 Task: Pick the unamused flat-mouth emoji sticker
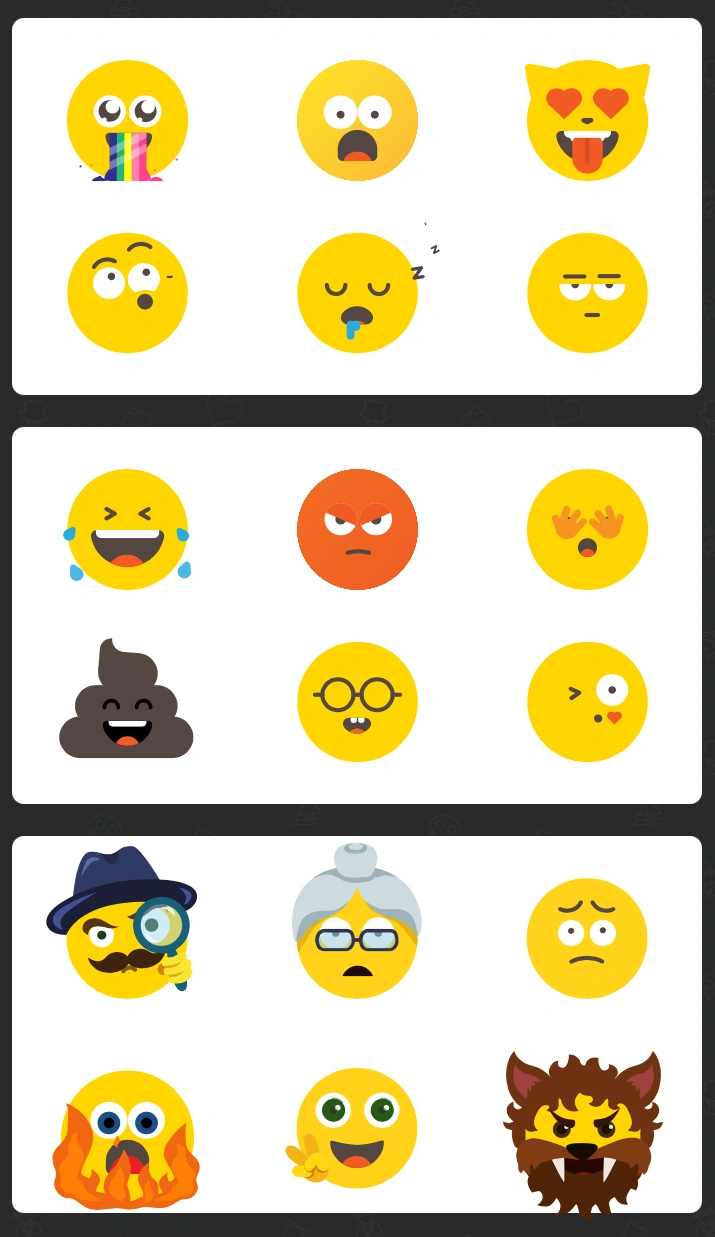coord(587,293)
